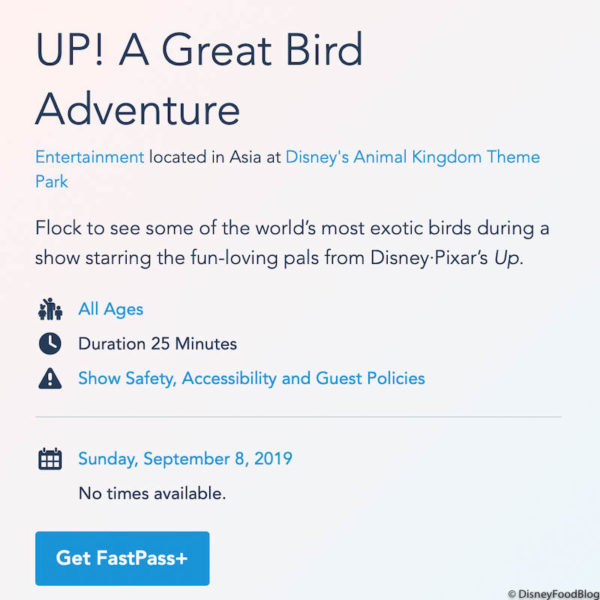Viewport: 600px width, 600px height.
Task: Open the Entertainment category link
Action: pyautogui.click(x=89, y=157)
